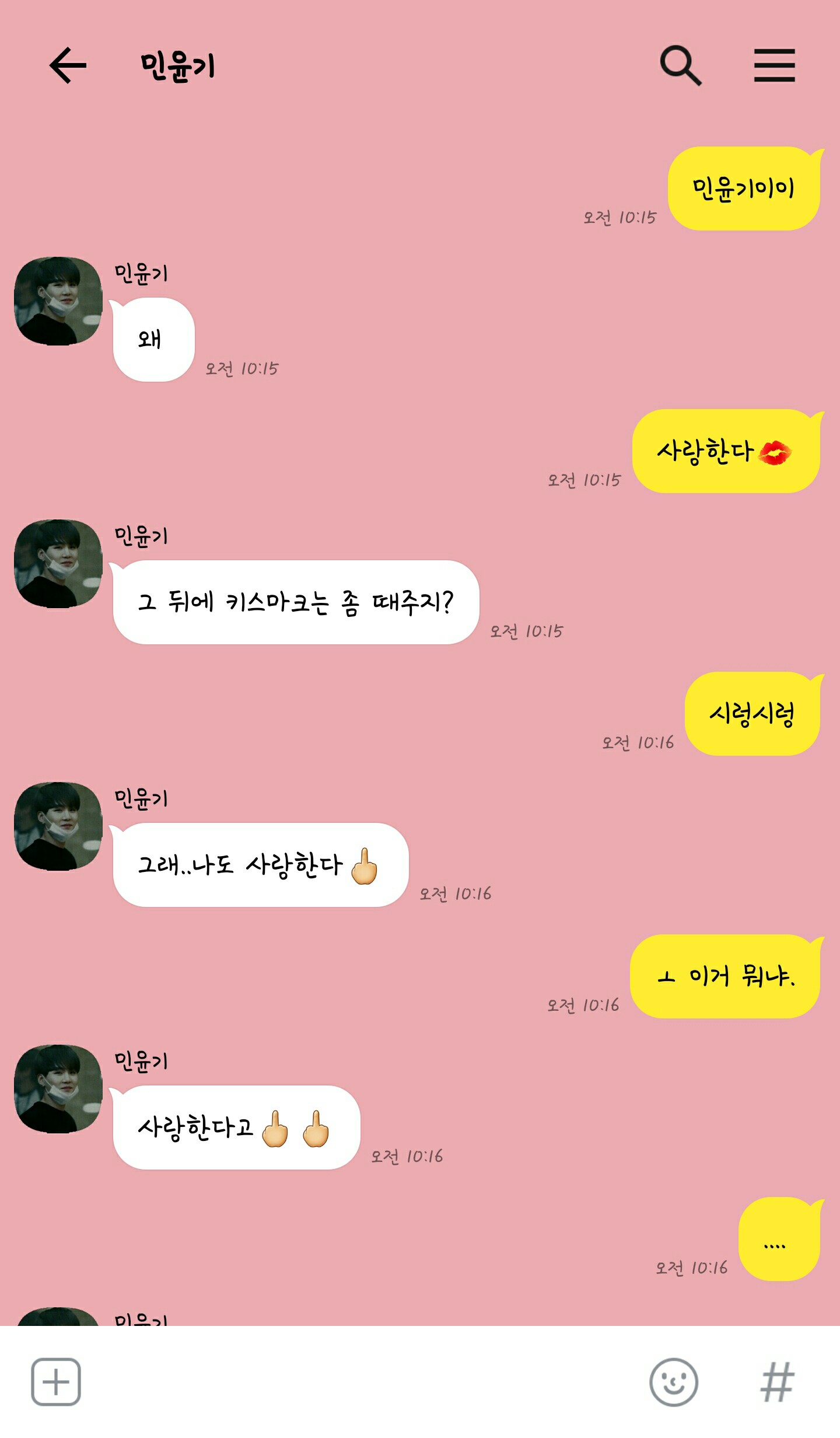
Task: Open the chat room hamburger menu
Action: pos(774,65)
